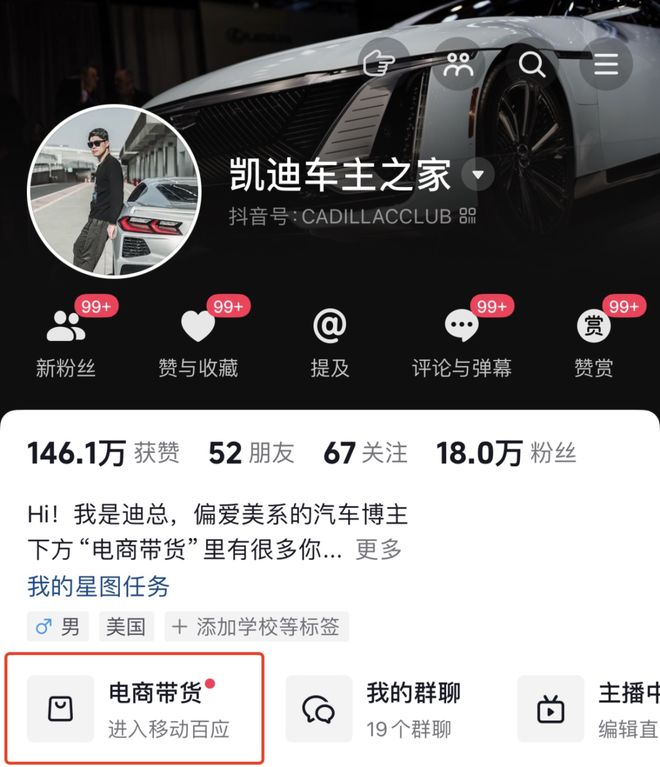The height and width of the screenshot is (767, 660).
Task: Show the QR code beside 抖音号
Action: pos(467,216)
